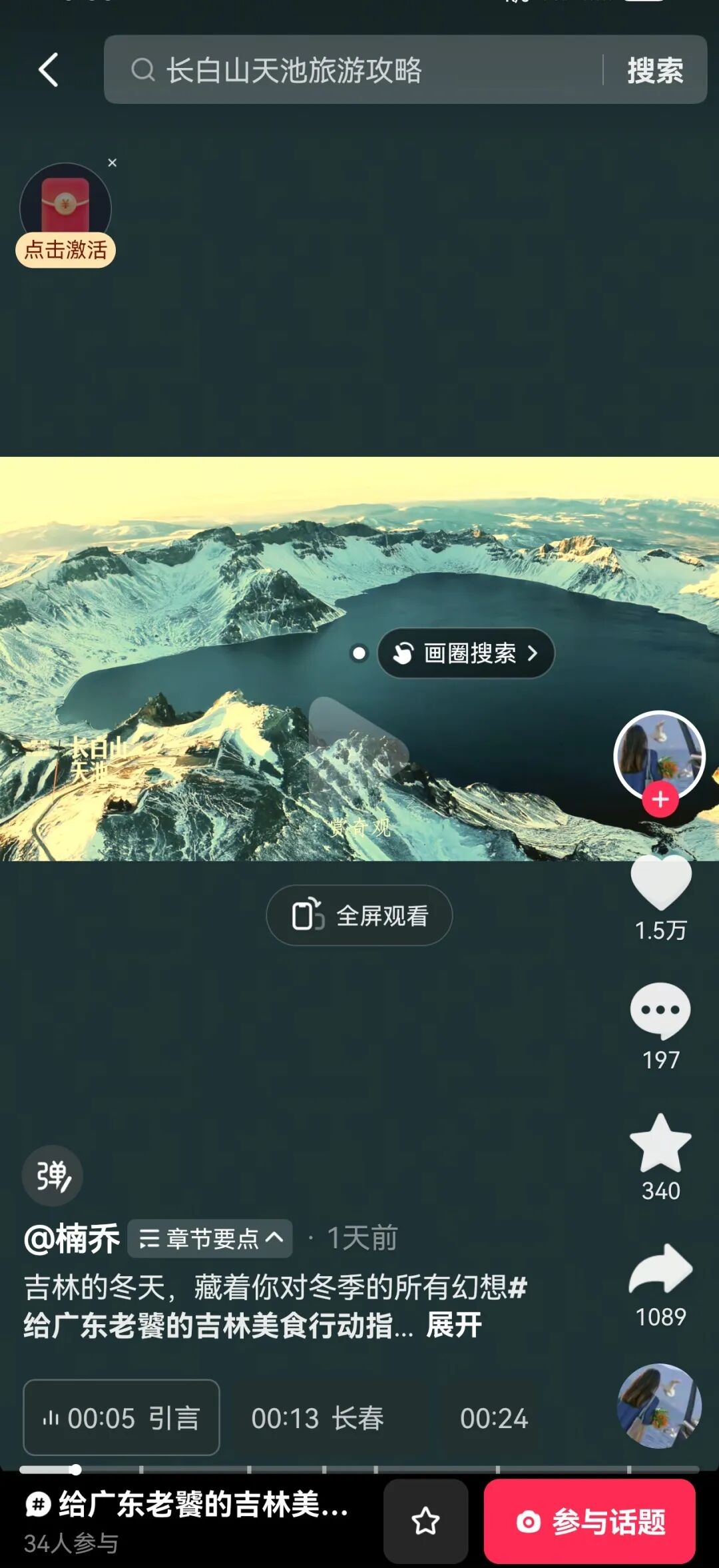This screenshot has height=1568, width=719.
Task: Open the comments with 197 replies
Action: point(660,1010)
